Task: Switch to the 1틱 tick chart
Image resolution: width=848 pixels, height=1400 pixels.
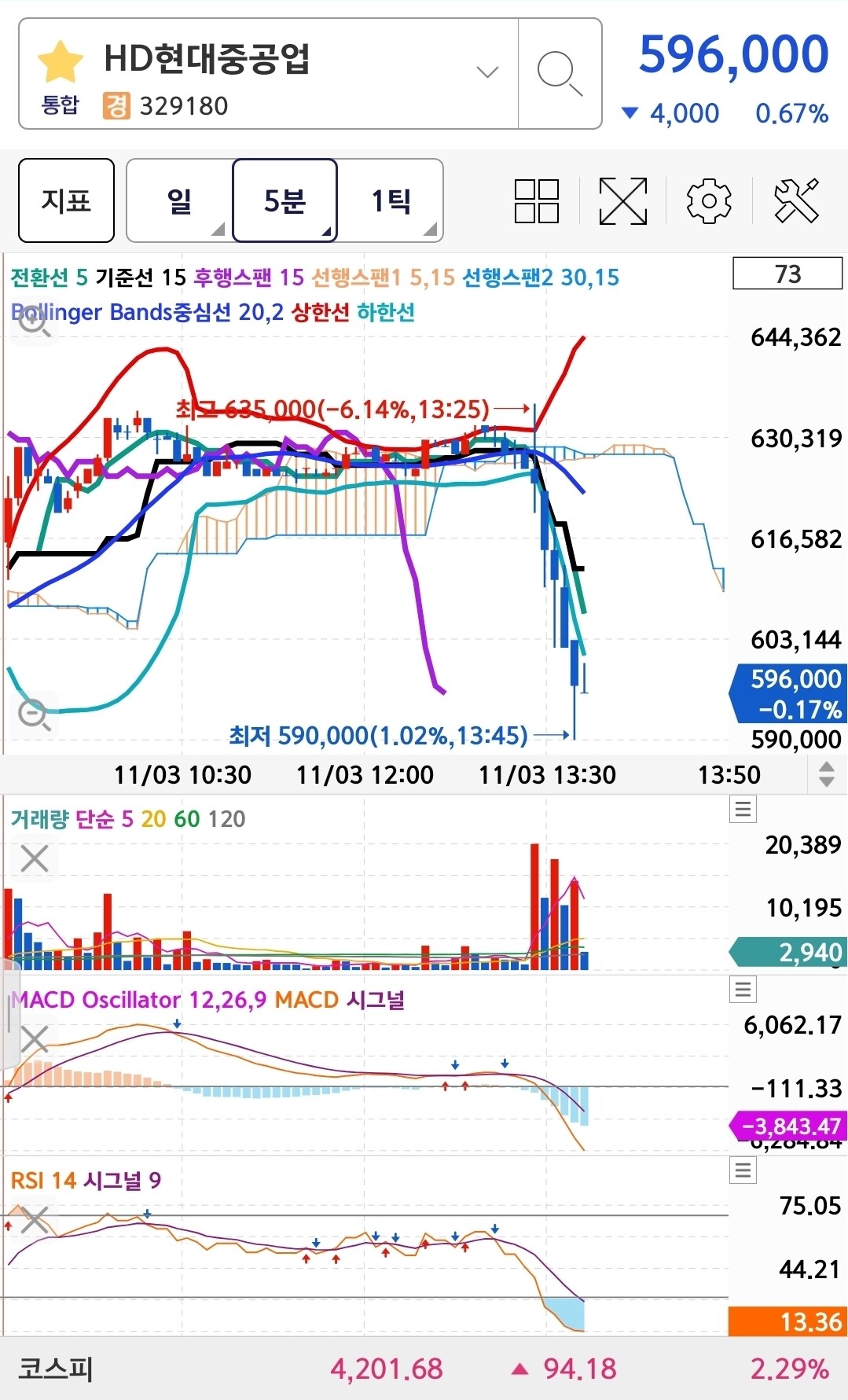Action: click(x=391, y=200)
